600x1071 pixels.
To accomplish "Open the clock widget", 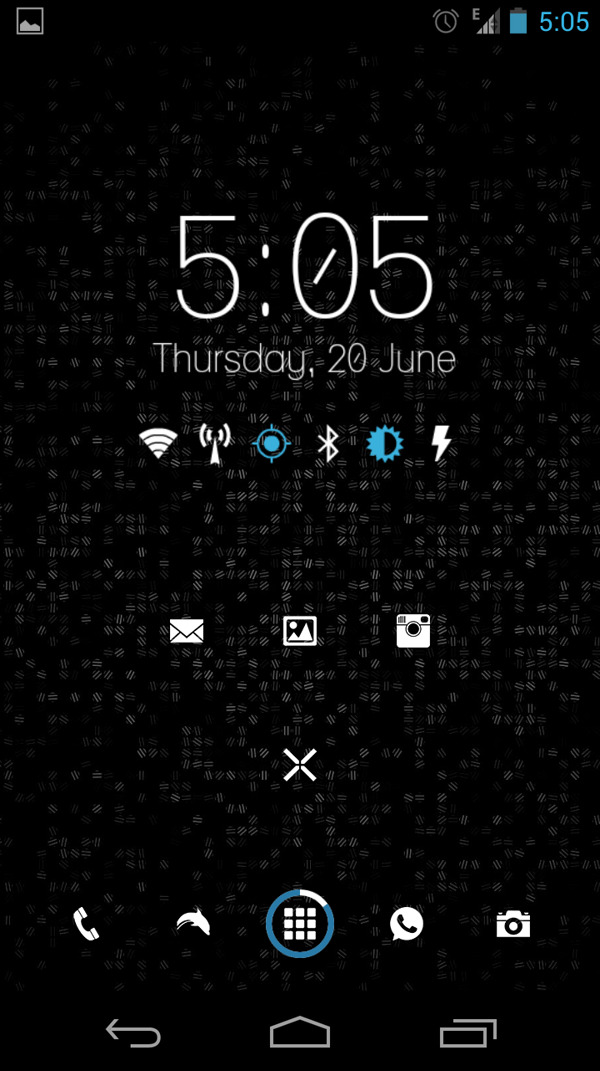I will [x=305, y=267].
